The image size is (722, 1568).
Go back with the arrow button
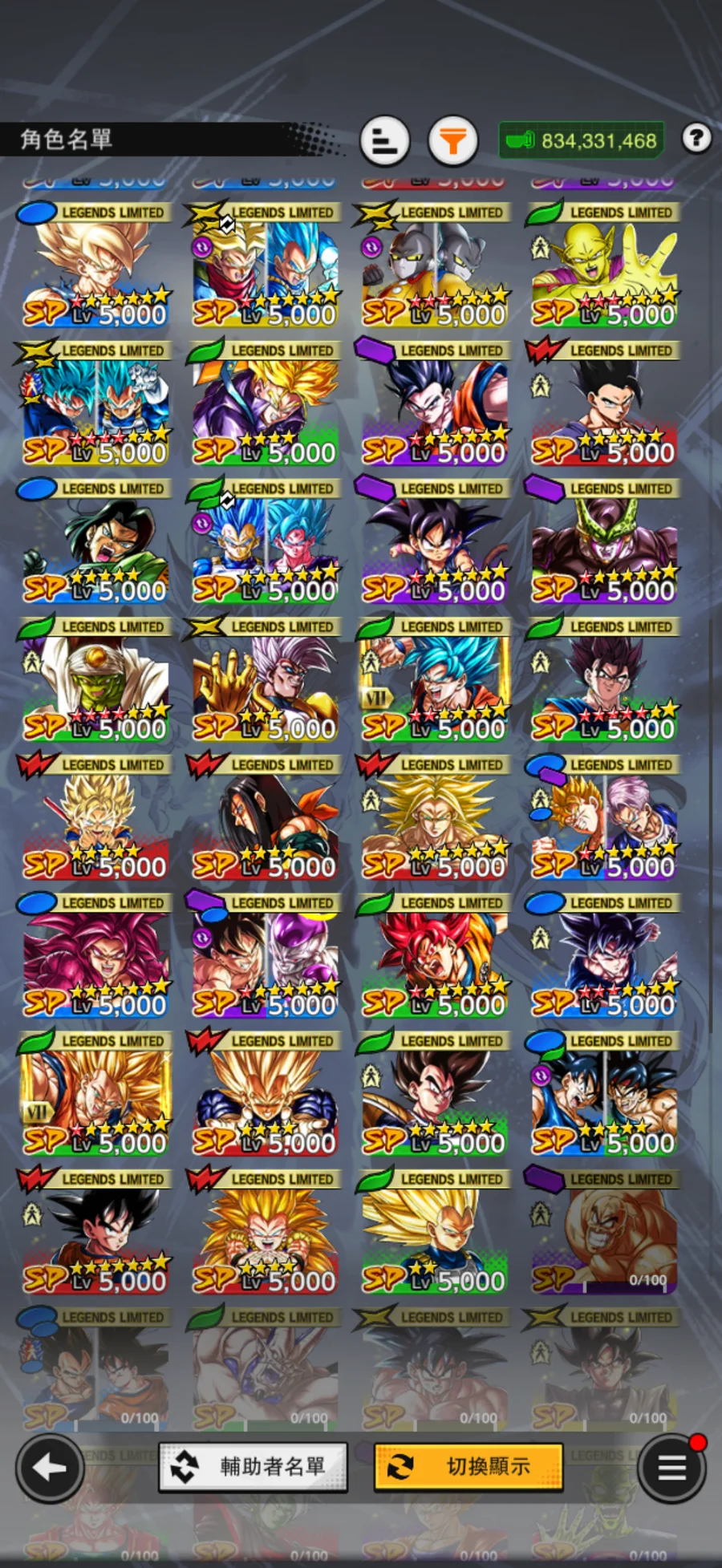[x=50, y=1468]
